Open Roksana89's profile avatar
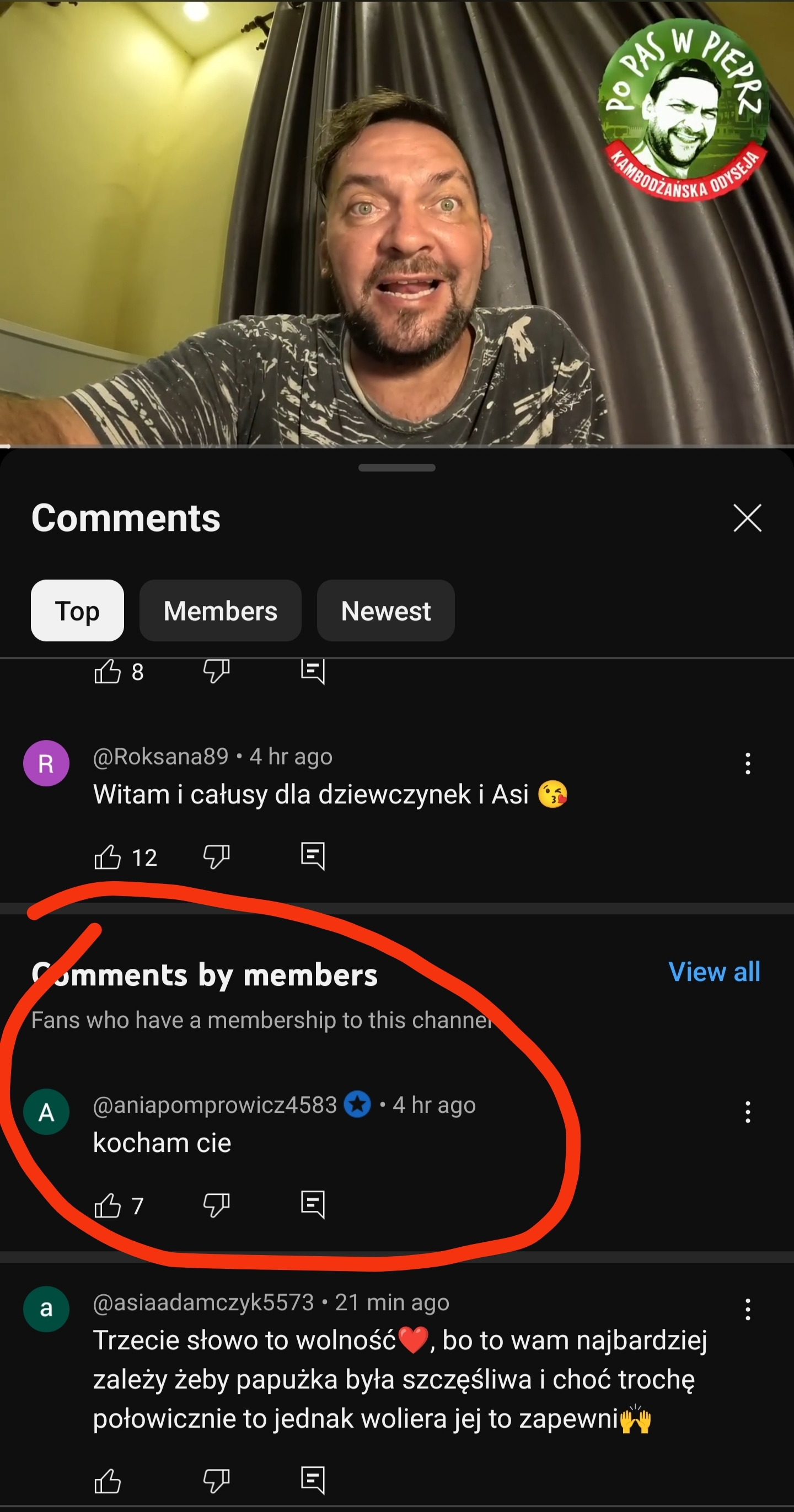 (x=46, y=763)
